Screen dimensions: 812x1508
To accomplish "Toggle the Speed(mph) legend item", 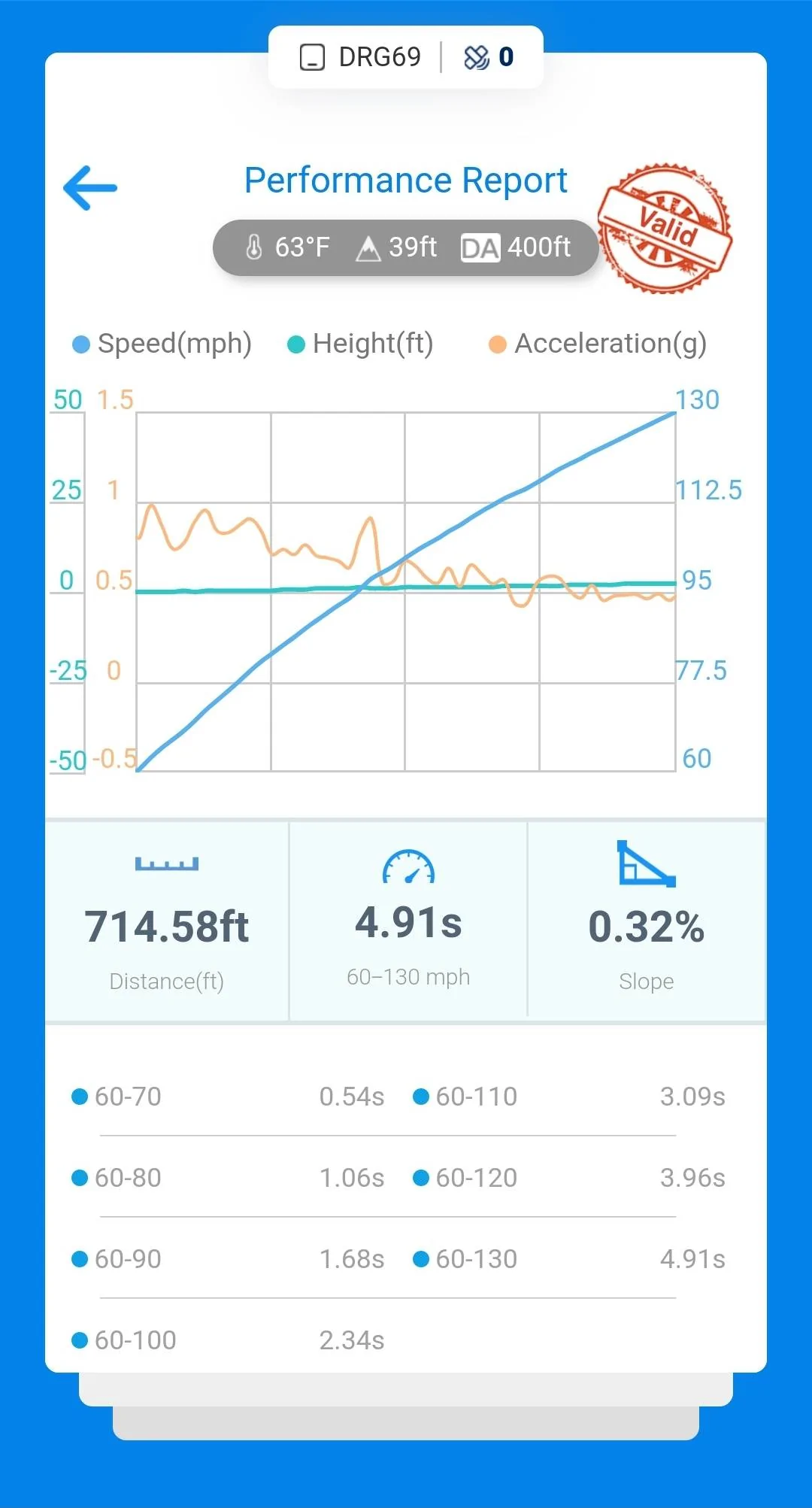I will click(162, 344).
